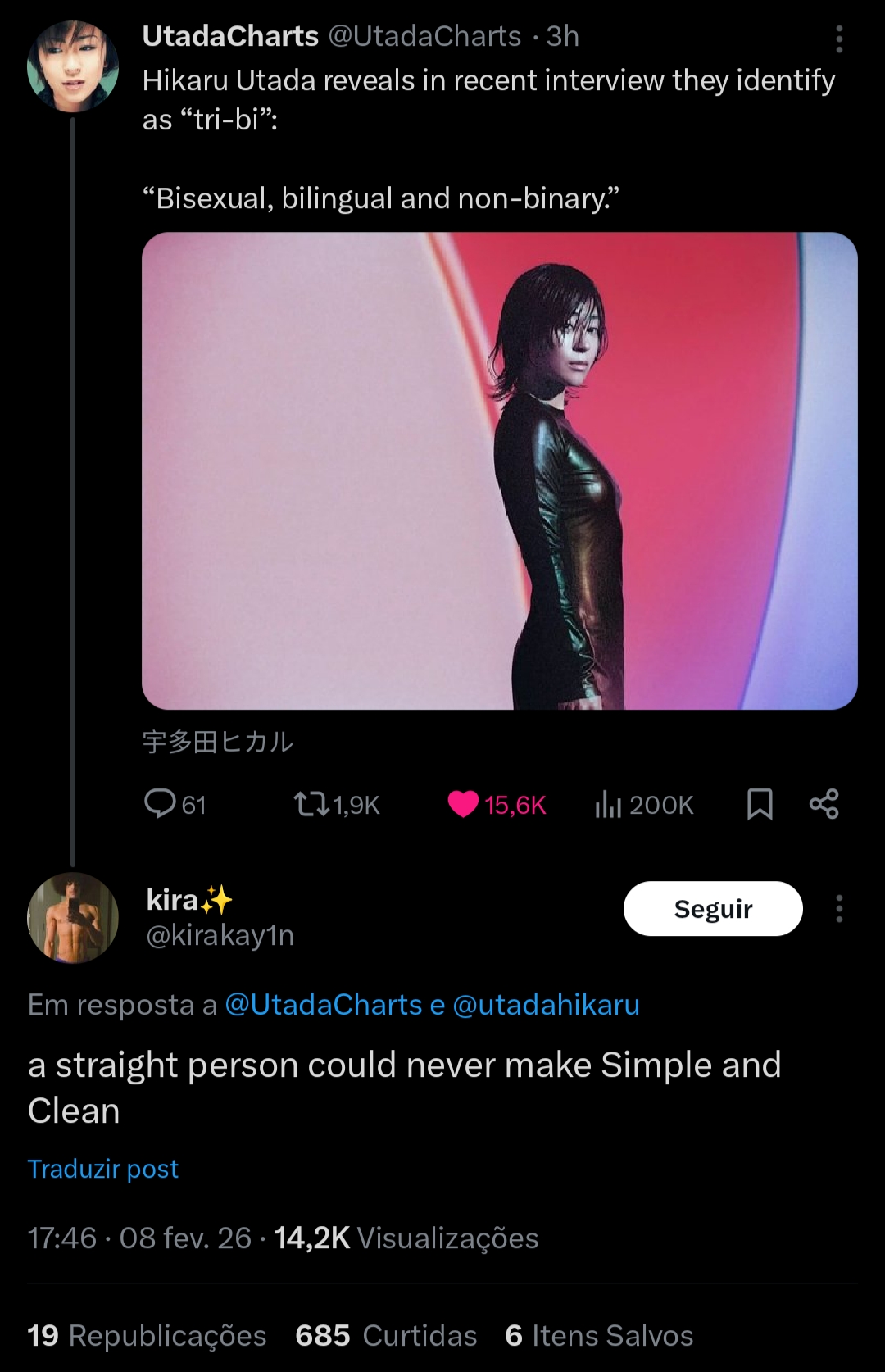The width and height of the screenshot is (885, 1372).
Task: Reply to UtadaCharts post via comment icon
Action: coord(161,804)
